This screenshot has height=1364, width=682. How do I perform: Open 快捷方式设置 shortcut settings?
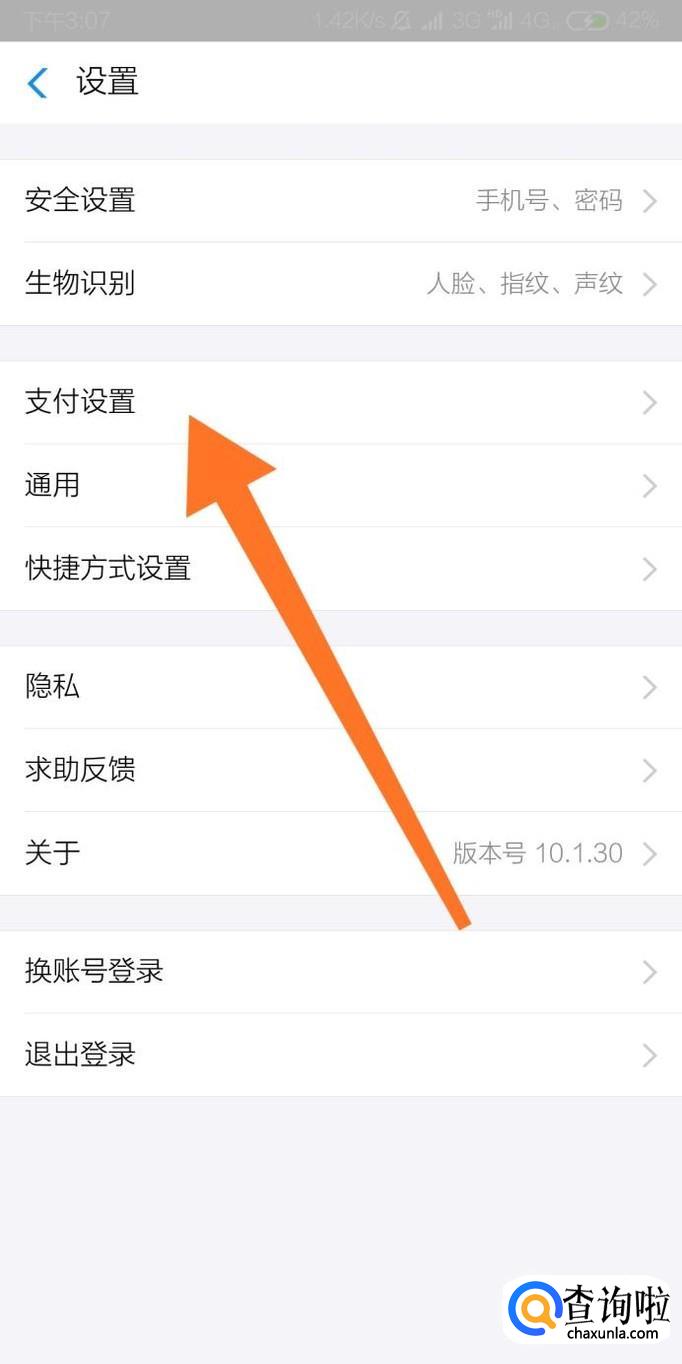click(x=341, y=569)
